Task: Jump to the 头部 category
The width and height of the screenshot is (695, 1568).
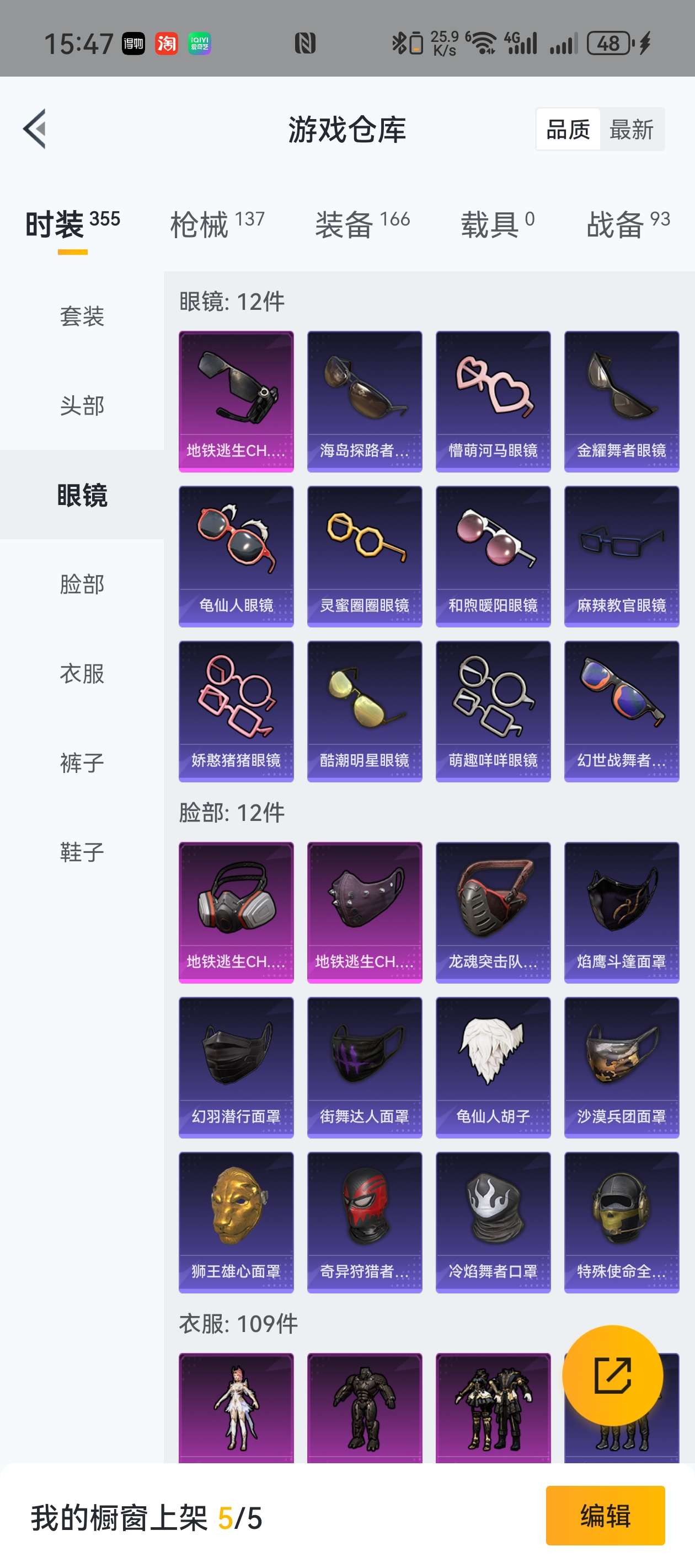Action: pos(82,405)
